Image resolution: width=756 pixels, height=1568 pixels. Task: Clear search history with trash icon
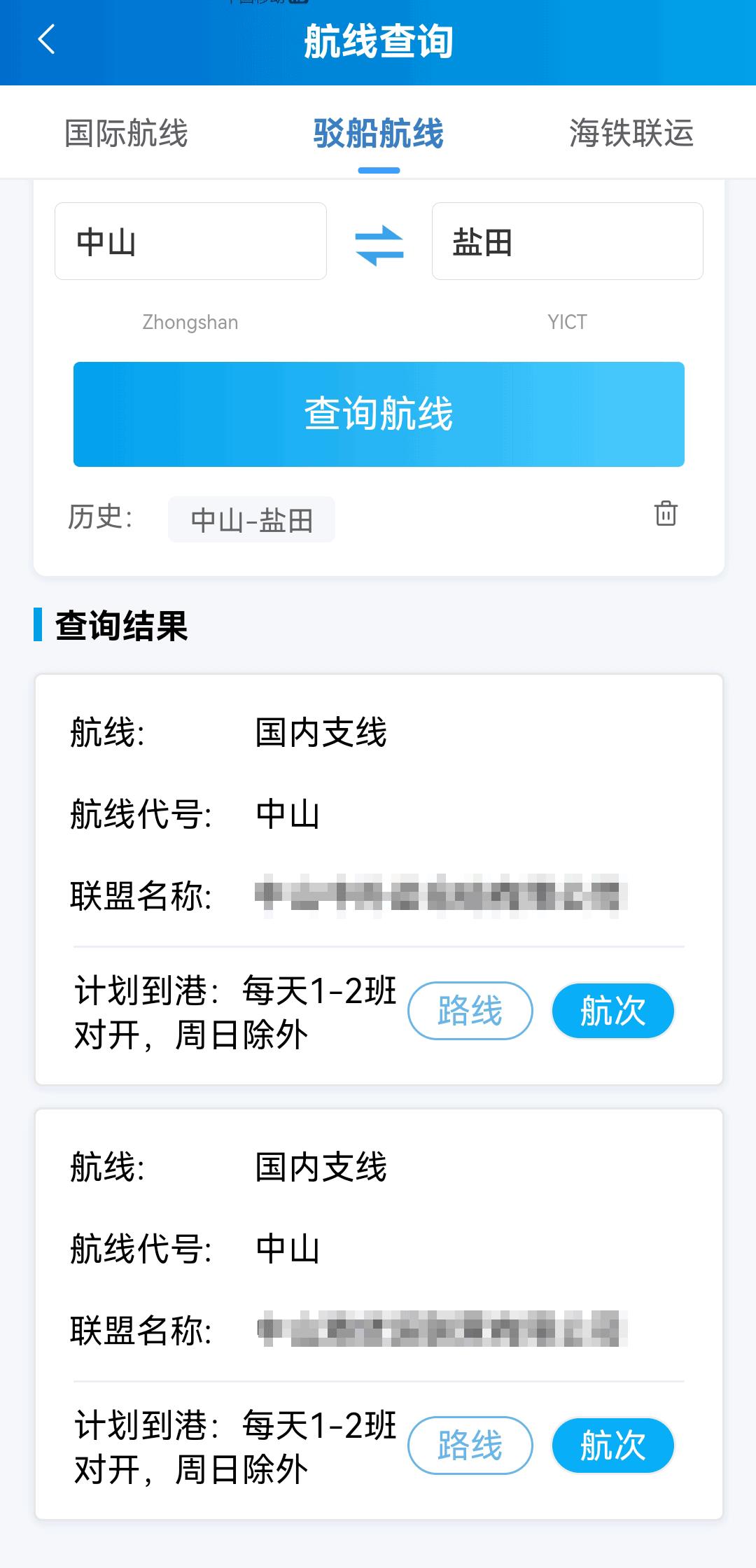[x=666, y=513]
